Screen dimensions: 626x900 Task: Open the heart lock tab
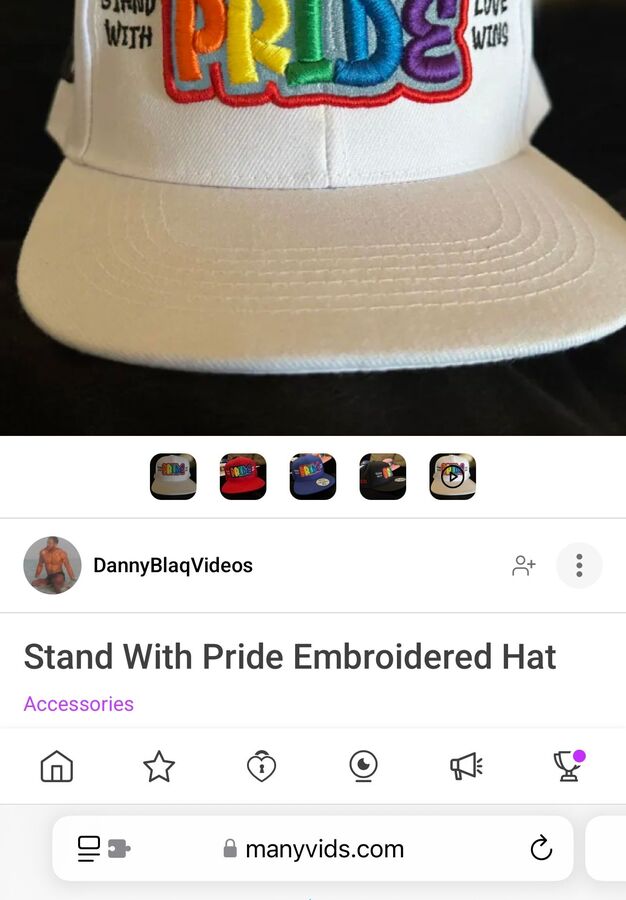coord(261,766)
